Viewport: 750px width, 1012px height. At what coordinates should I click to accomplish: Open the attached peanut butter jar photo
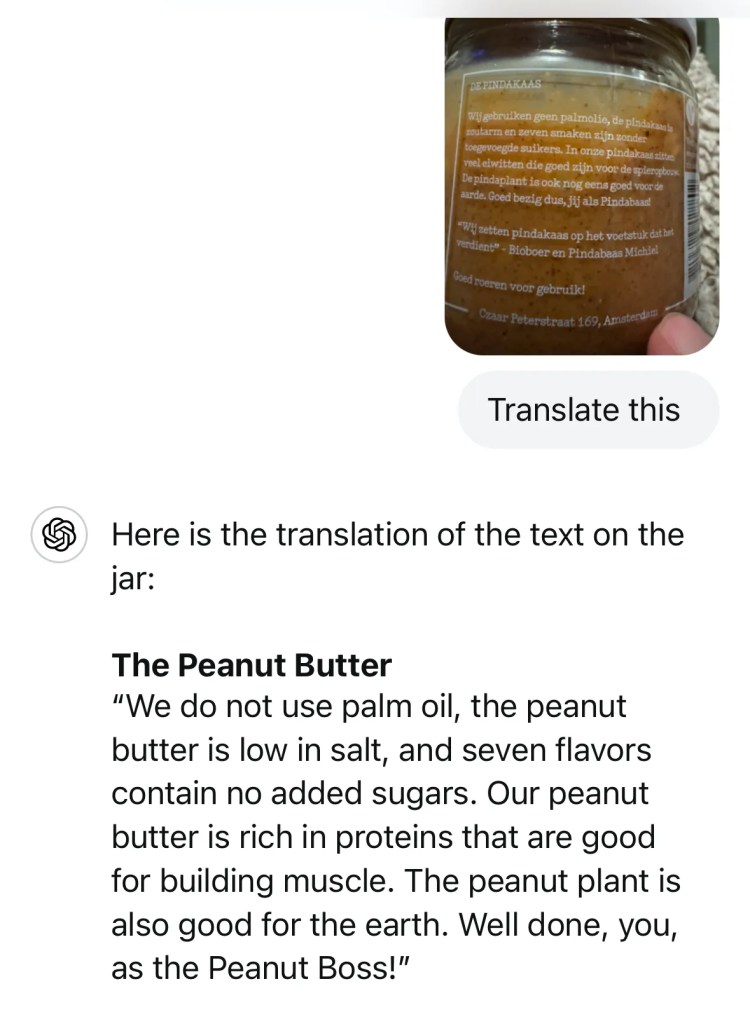tap(581, 190)
